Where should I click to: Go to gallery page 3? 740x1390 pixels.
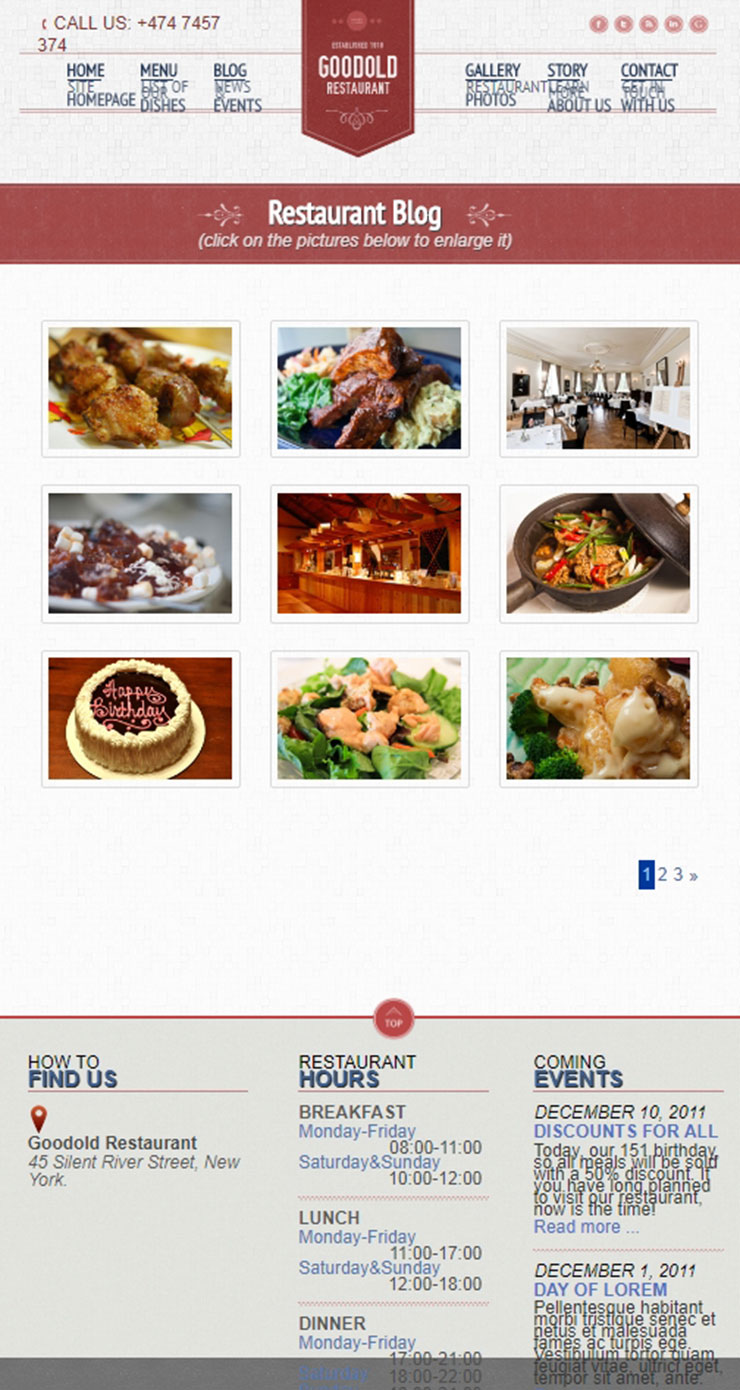tap(677, 875)
